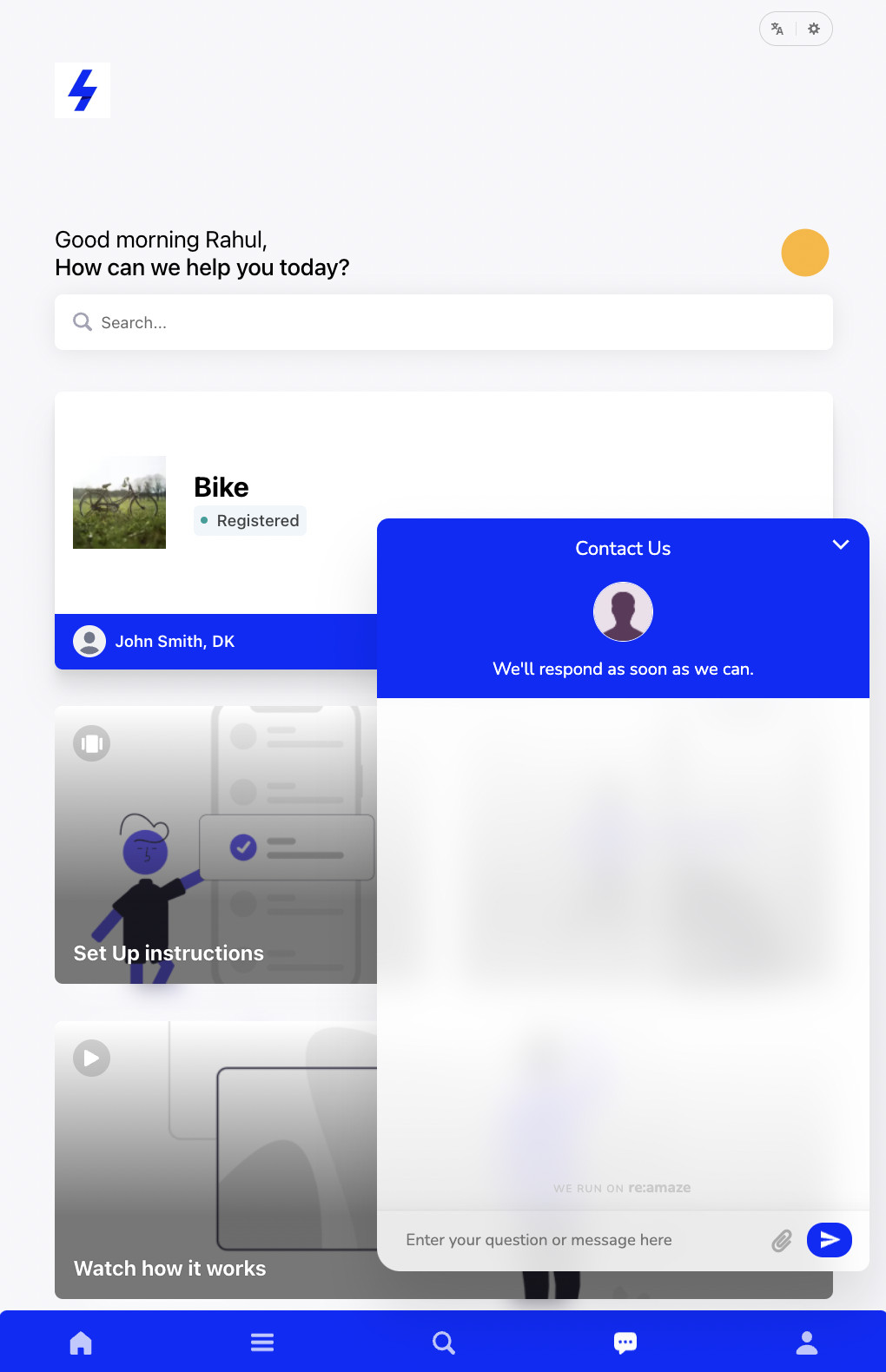Open the settings gear icon
The width and height of the screenshot is (886, 1372).
pos(814,29)
